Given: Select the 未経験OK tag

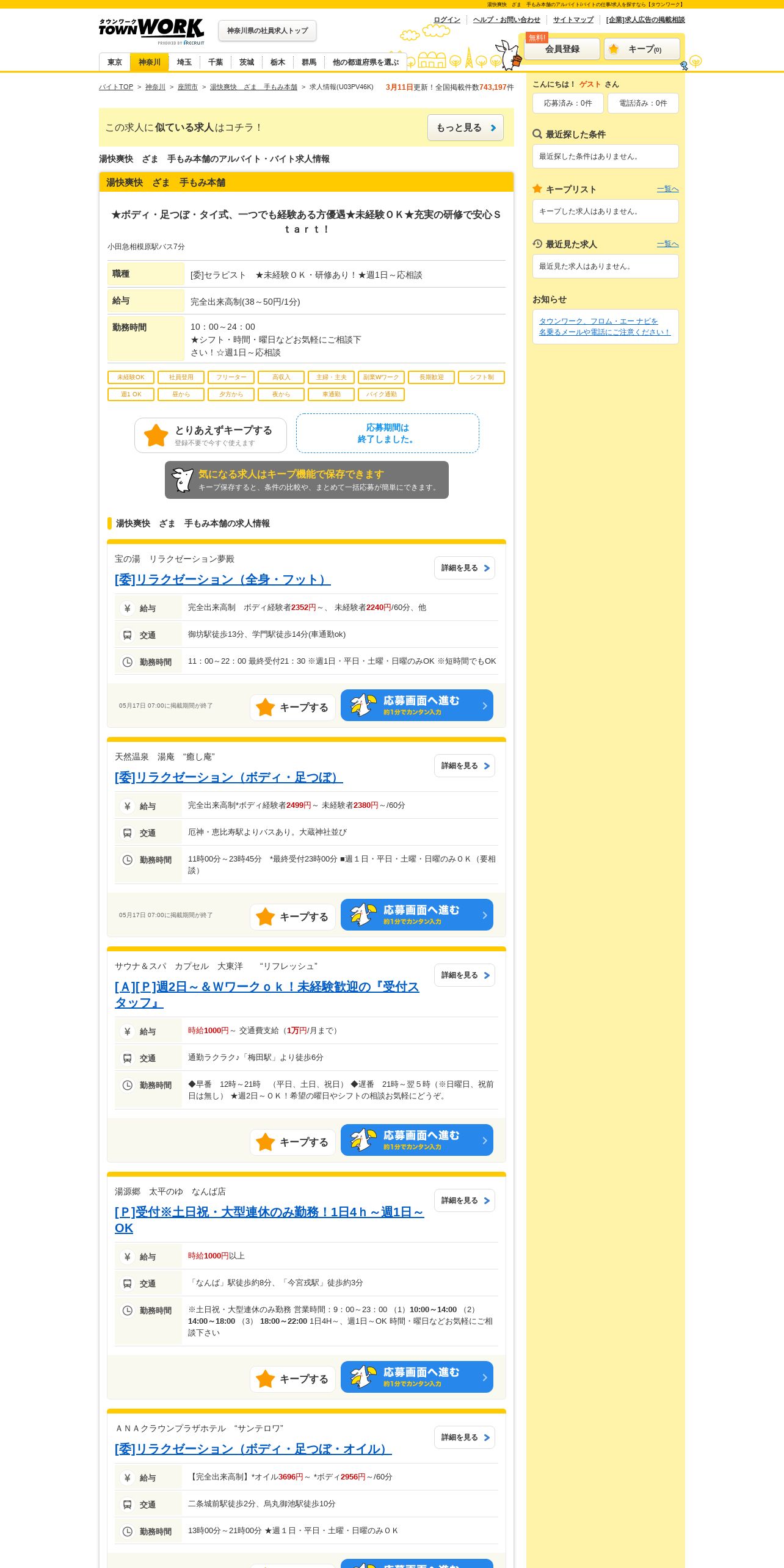Looking at the screenshot, I should 131,377.
